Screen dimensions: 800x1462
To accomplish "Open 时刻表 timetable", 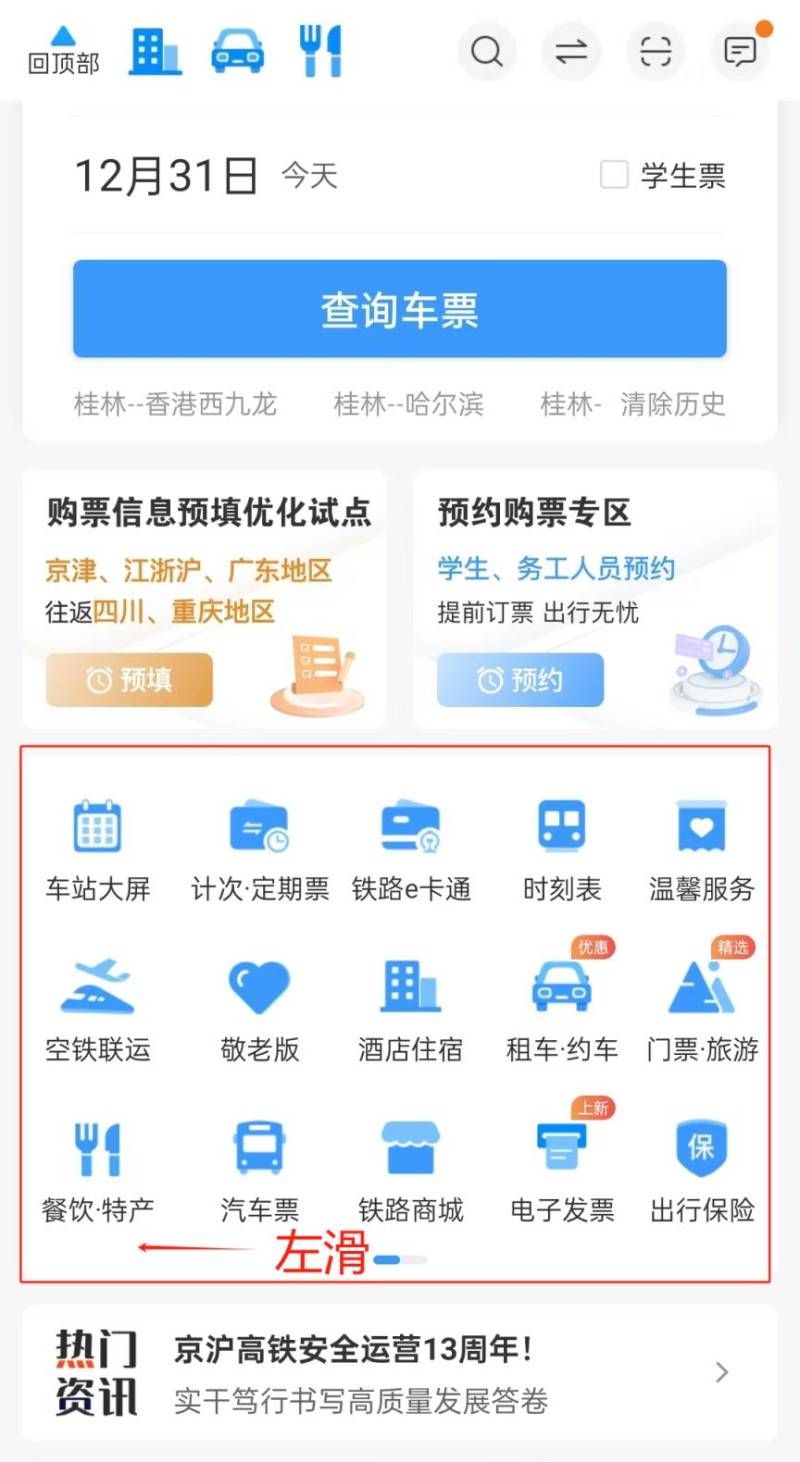I will 562,850.
